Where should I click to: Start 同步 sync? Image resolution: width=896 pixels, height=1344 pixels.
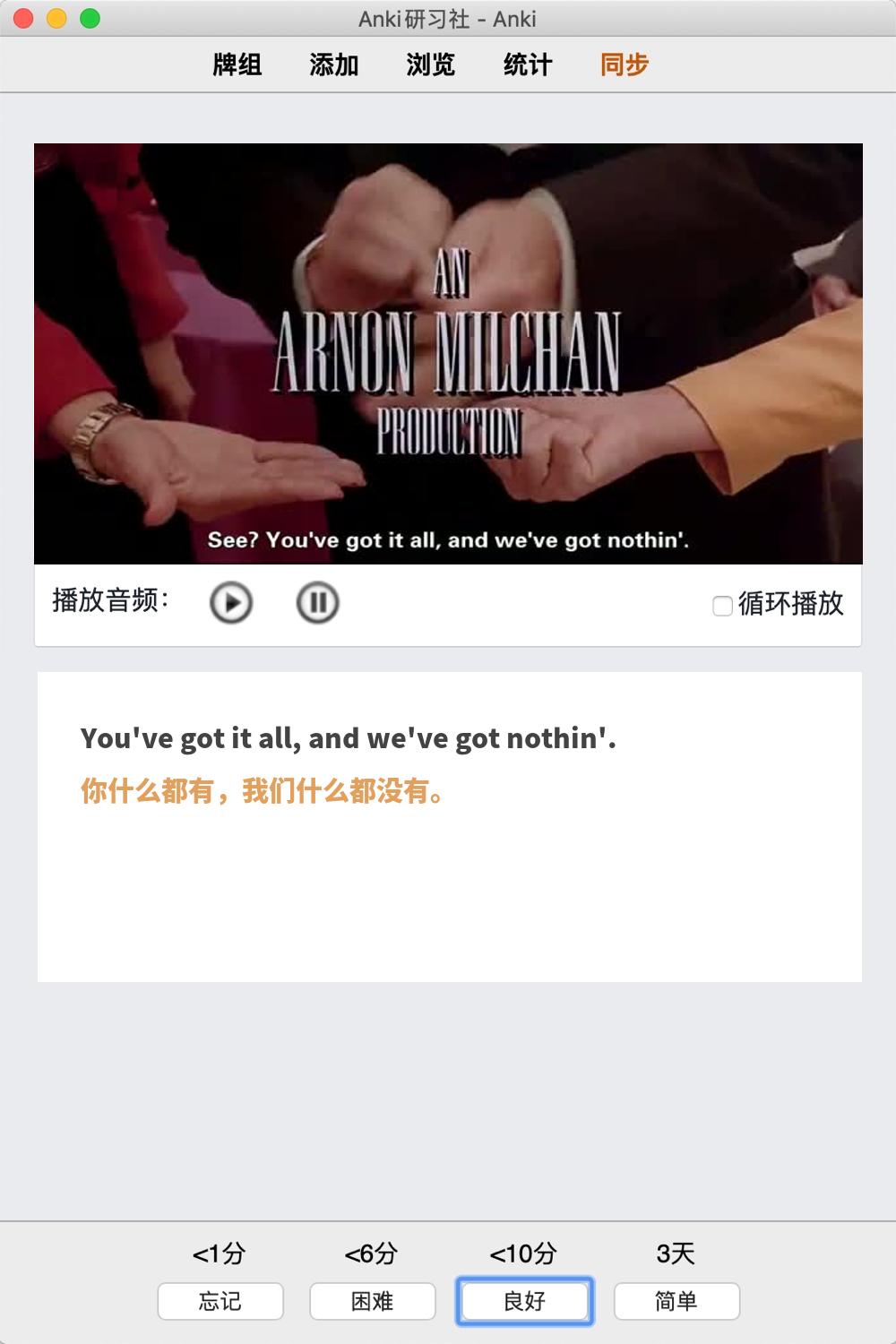coord(625,65)
